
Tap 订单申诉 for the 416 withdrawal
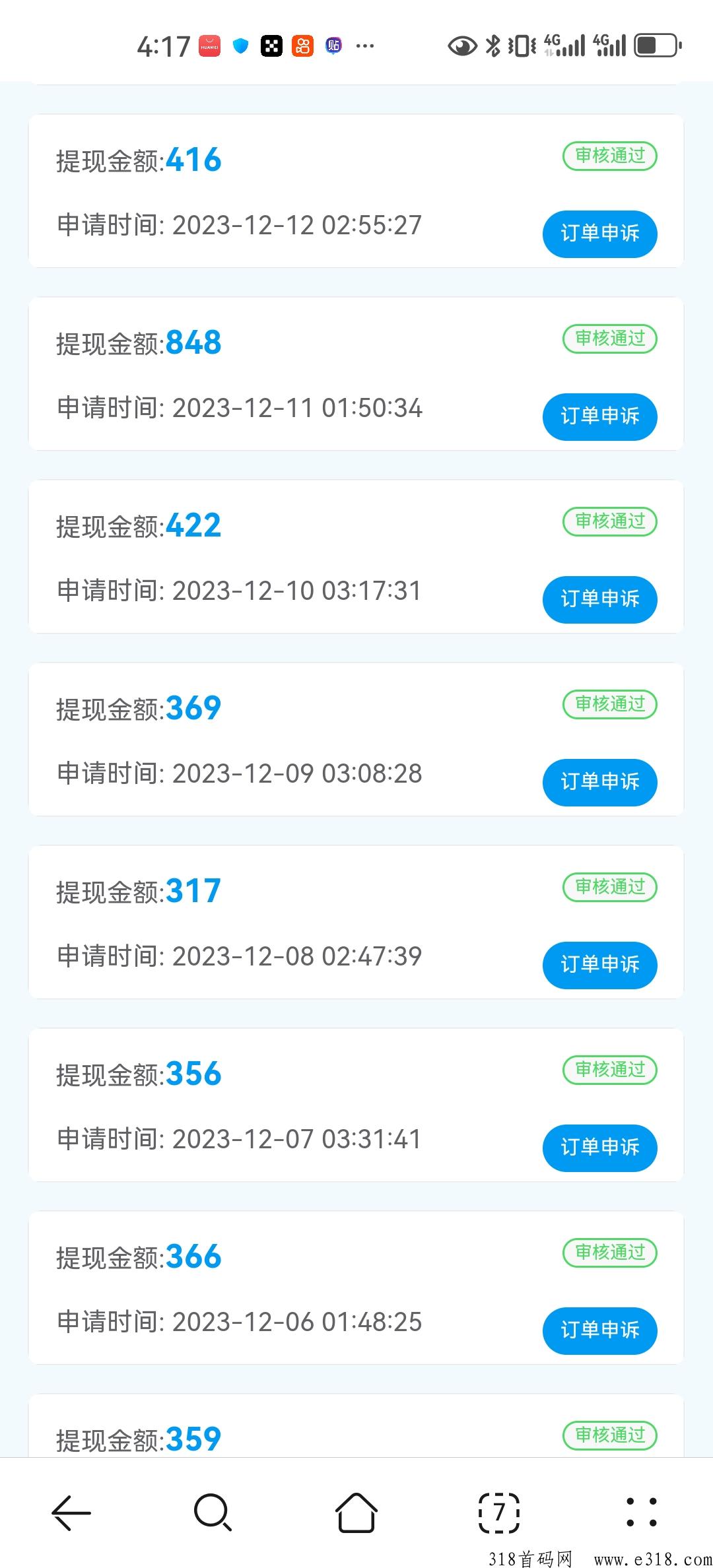[x=599, y=234]
